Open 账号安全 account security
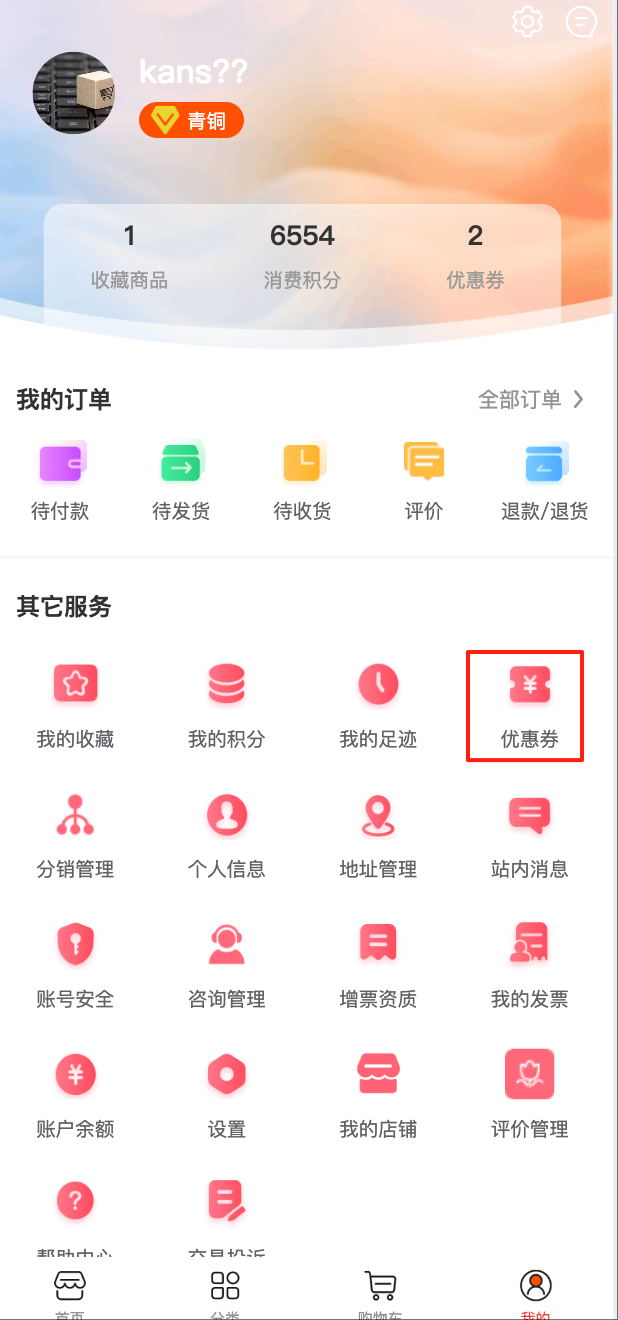This screenshot has width=618, height=1320. pos(75,966)
